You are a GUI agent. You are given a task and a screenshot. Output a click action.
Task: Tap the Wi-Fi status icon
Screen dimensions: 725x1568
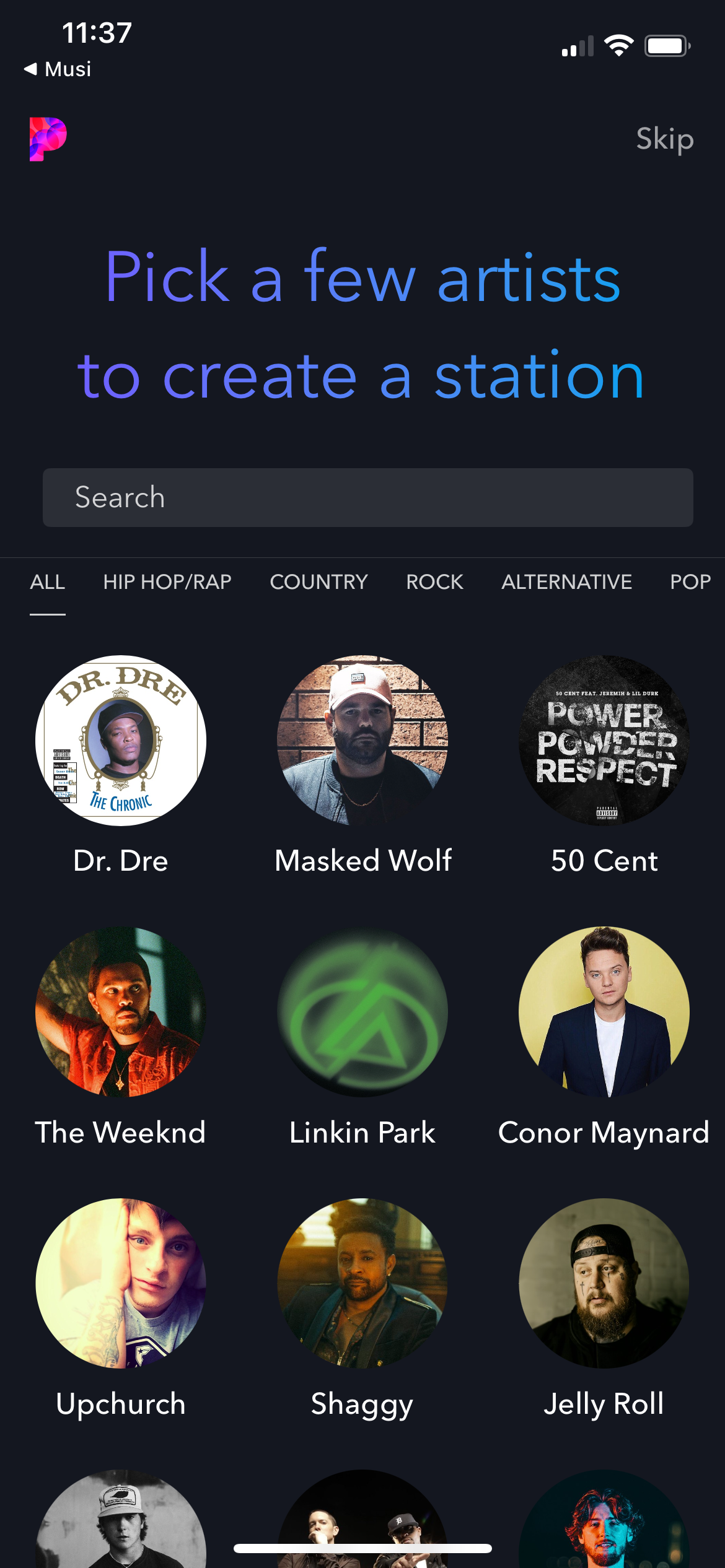(618, 45)
